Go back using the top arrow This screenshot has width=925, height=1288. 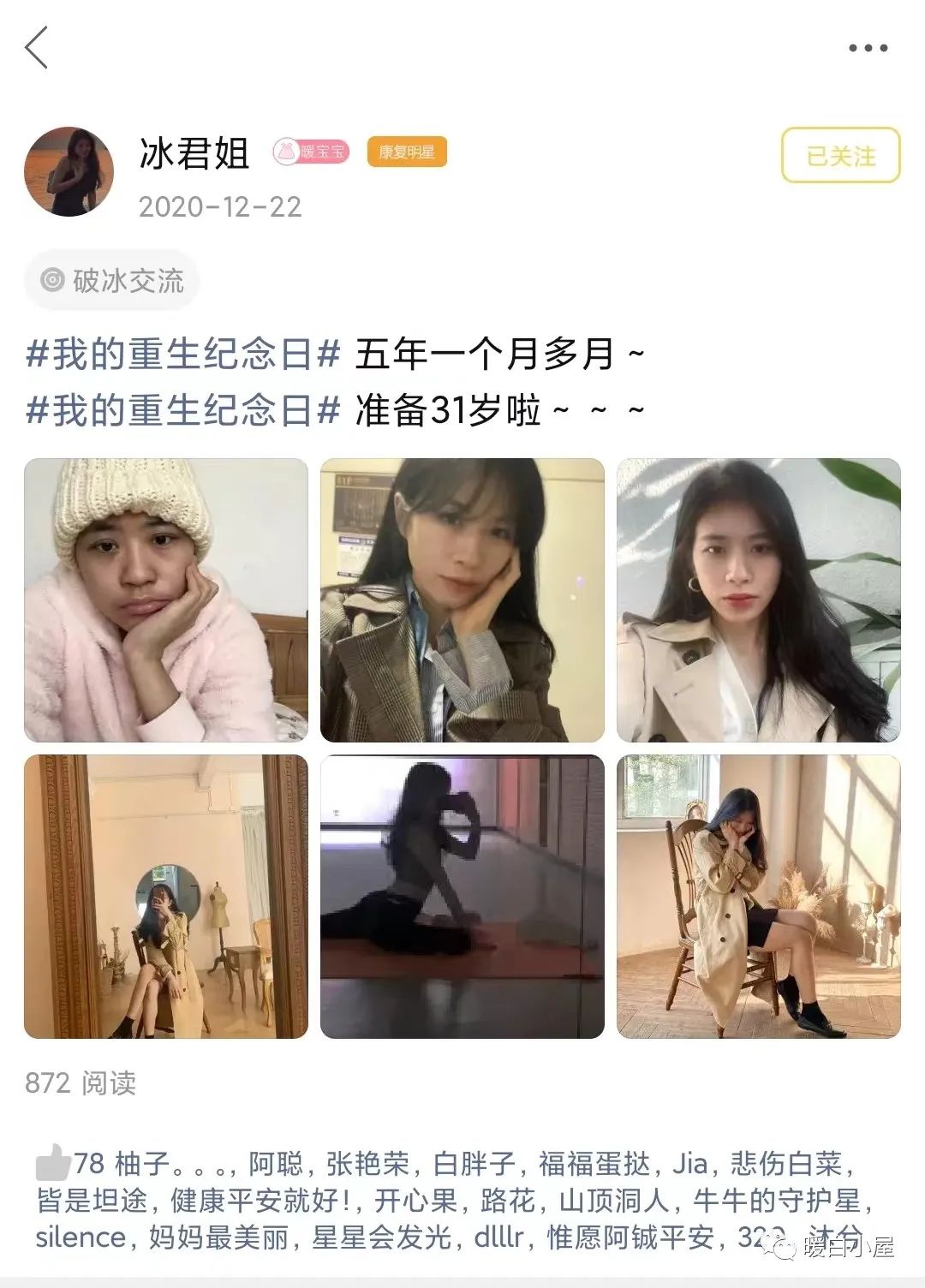37,48
